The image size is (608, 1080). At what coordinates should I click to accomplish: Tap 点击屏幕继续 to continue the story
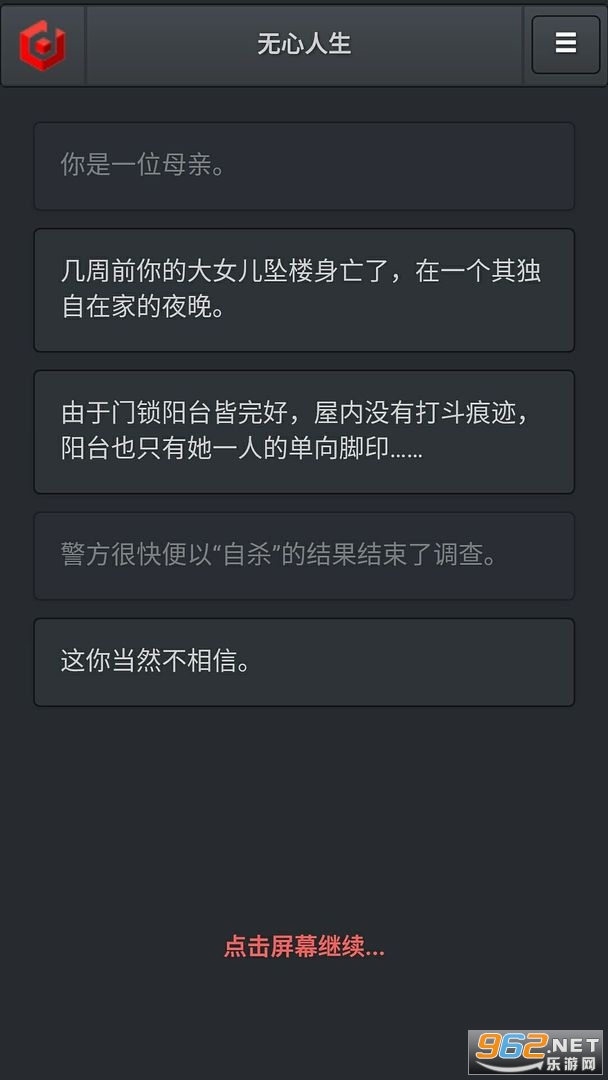304,948
